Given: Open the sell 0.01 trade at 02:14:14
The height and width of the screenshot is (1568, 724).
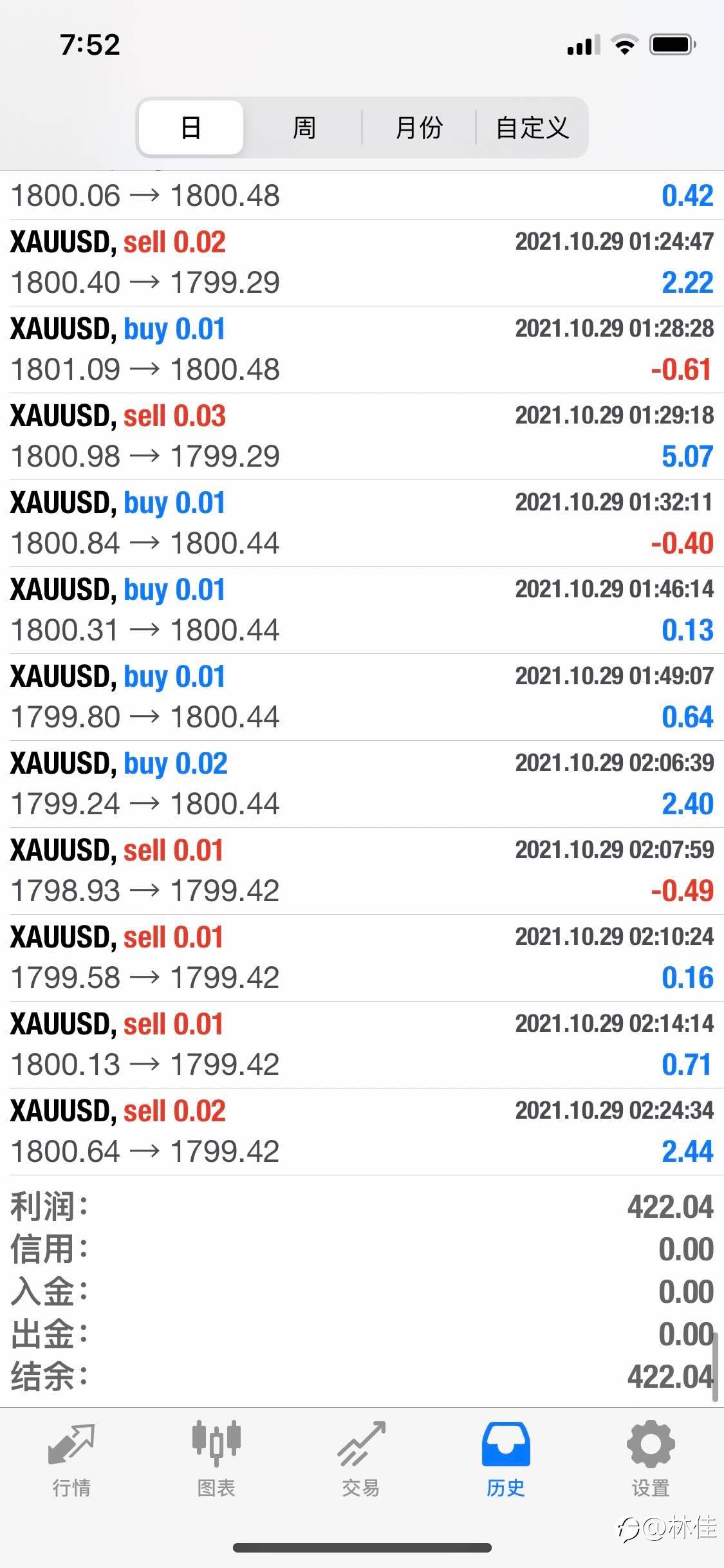Looking at the screenshot, I should [x=362, y=1045].
